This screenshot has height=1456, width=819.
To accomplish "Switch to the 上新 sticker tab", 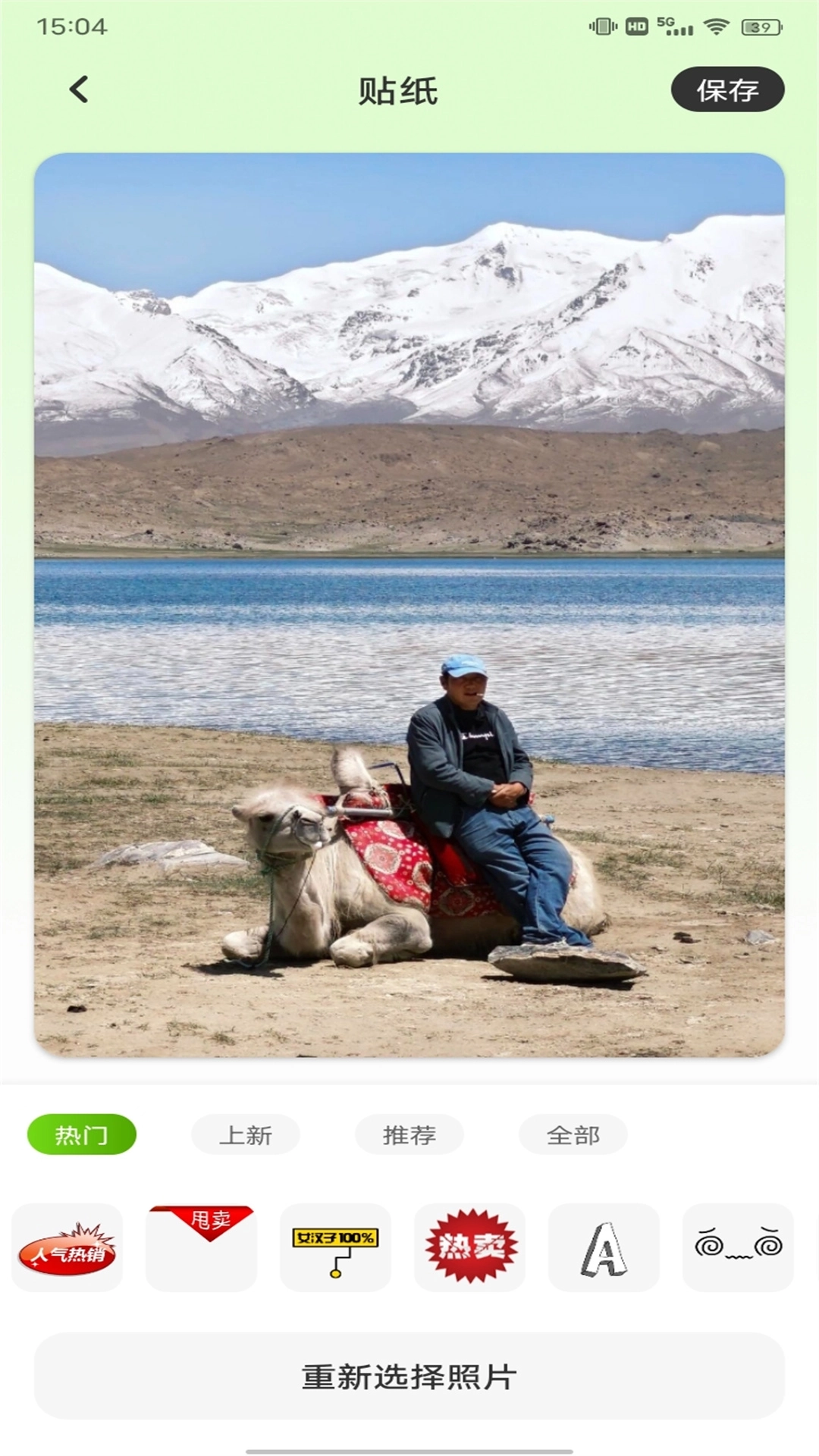I will pyautogui.click(x=245, y=1134).
